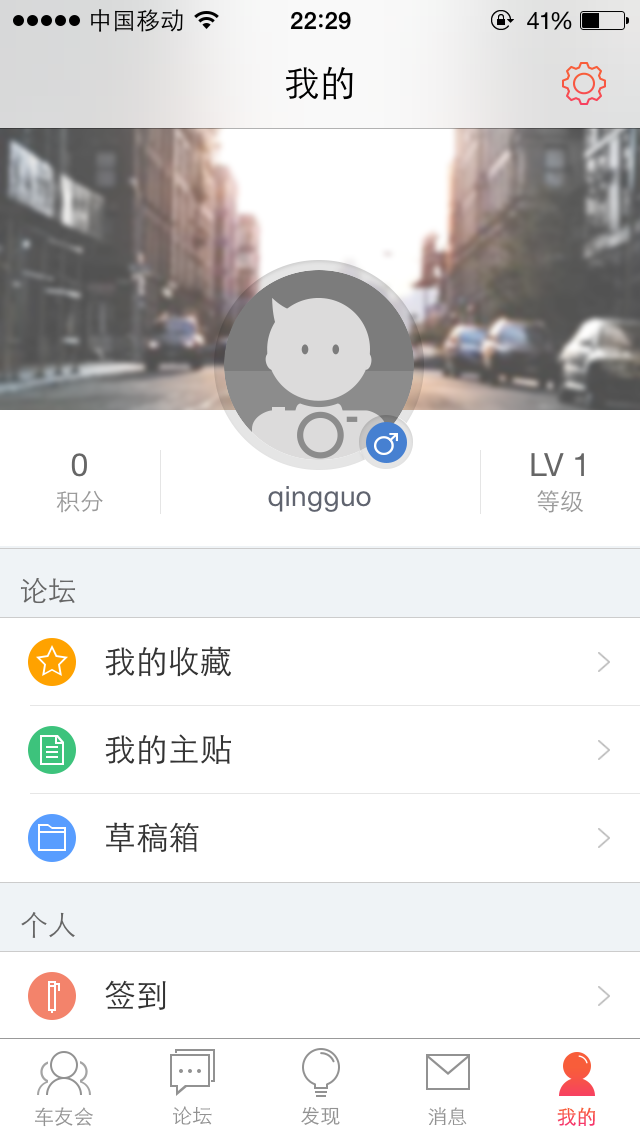The height and width of the screenshot is (1136, 640).
Task: Open 我的主贴 my posts row
Action: [320, 750]
